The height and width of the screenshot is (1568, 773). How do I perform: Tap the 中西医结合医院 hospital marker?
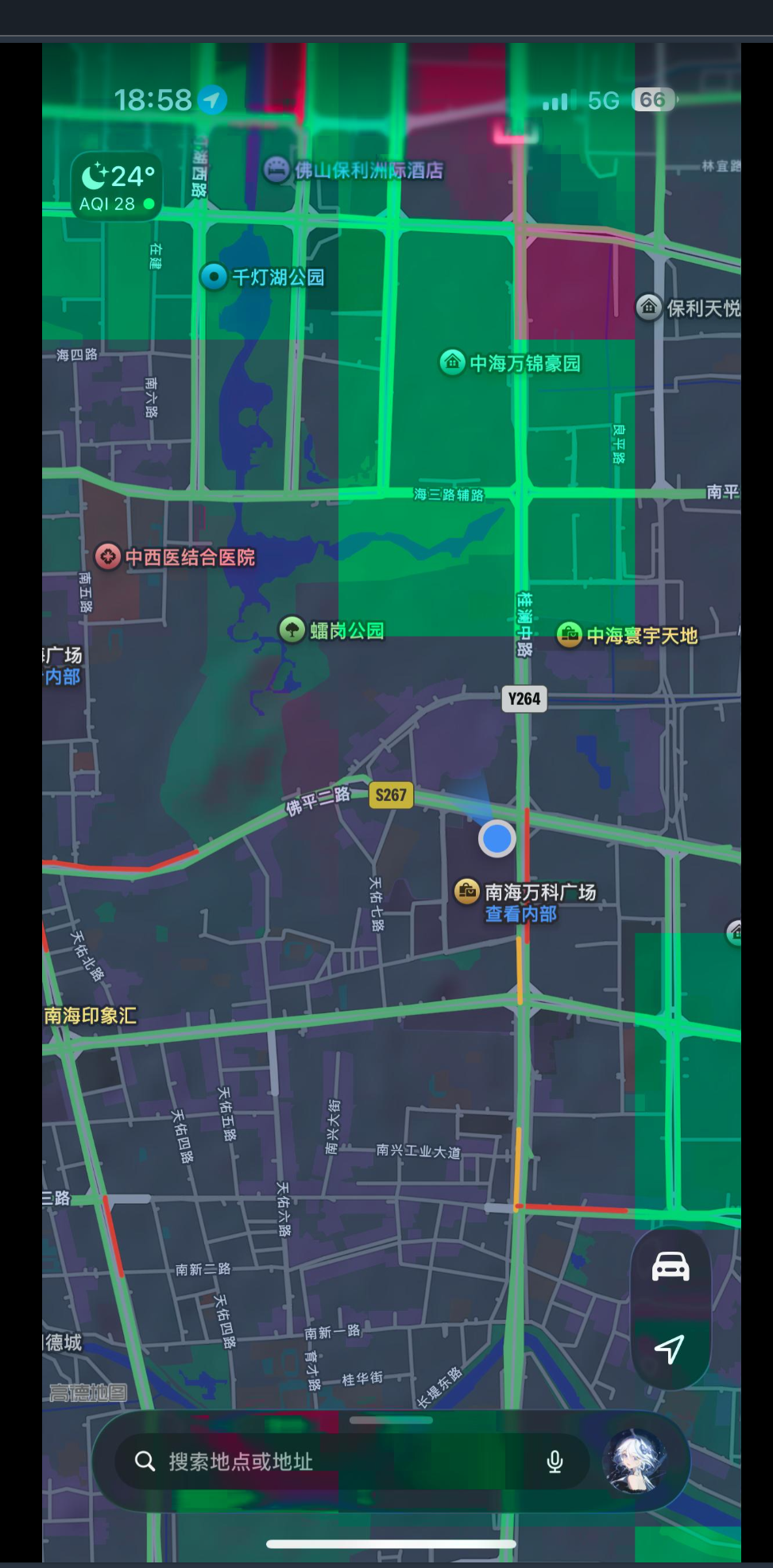pyautogui.click(x=108, y=556)
